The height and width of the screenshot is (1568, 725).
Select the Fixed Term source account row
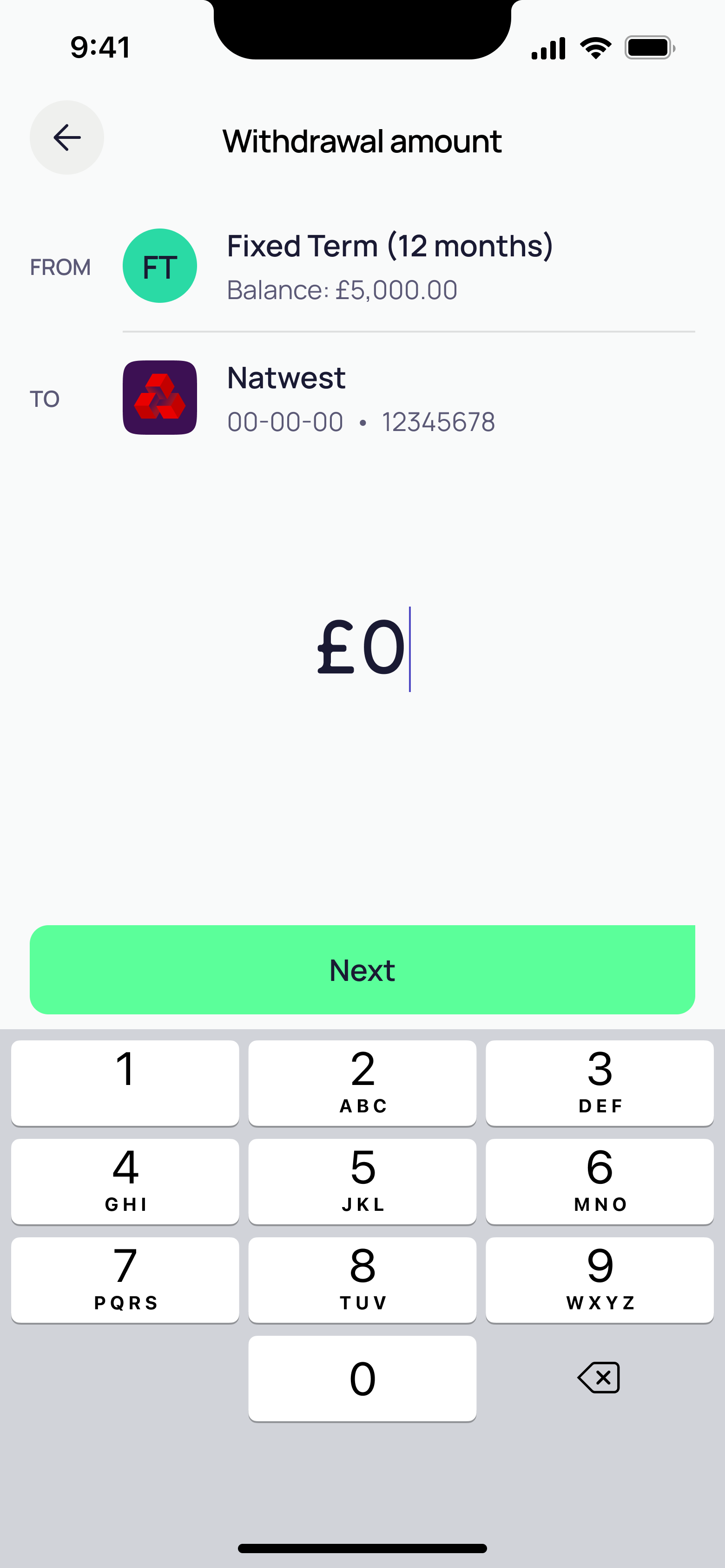coord(390,266)
